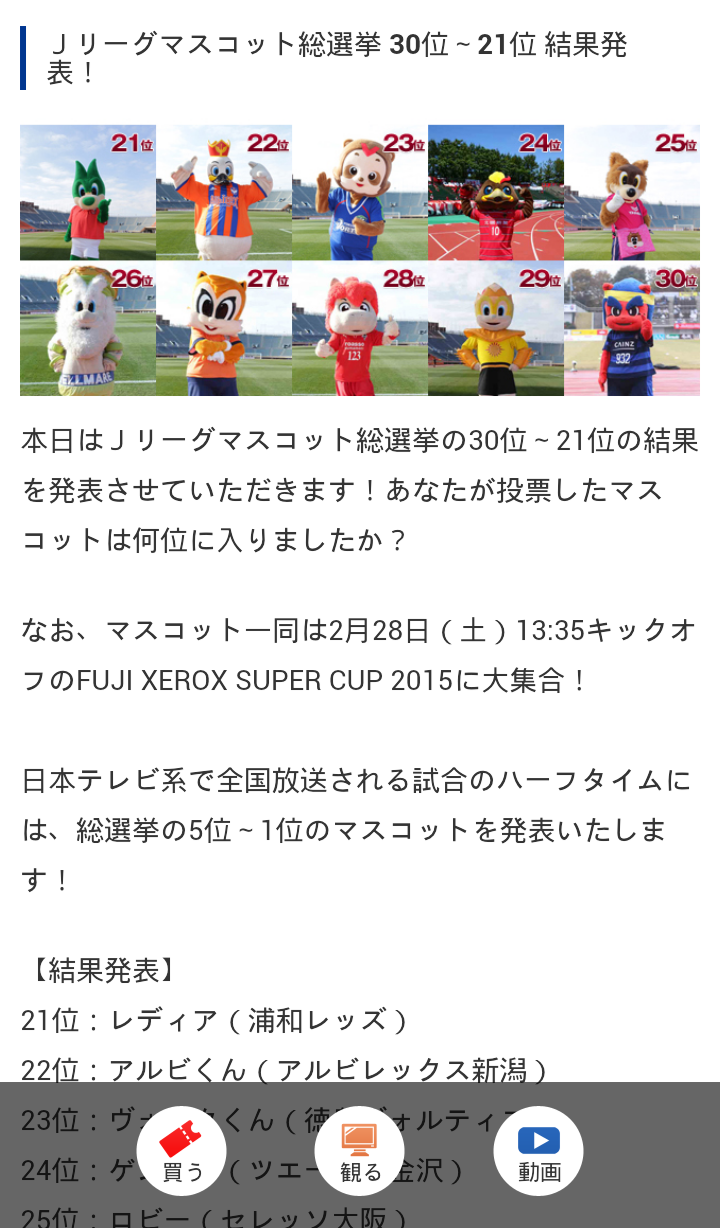Tap the 買う ticket button
Viewport: 720px width, 1228px height.
coord(181,1151)
